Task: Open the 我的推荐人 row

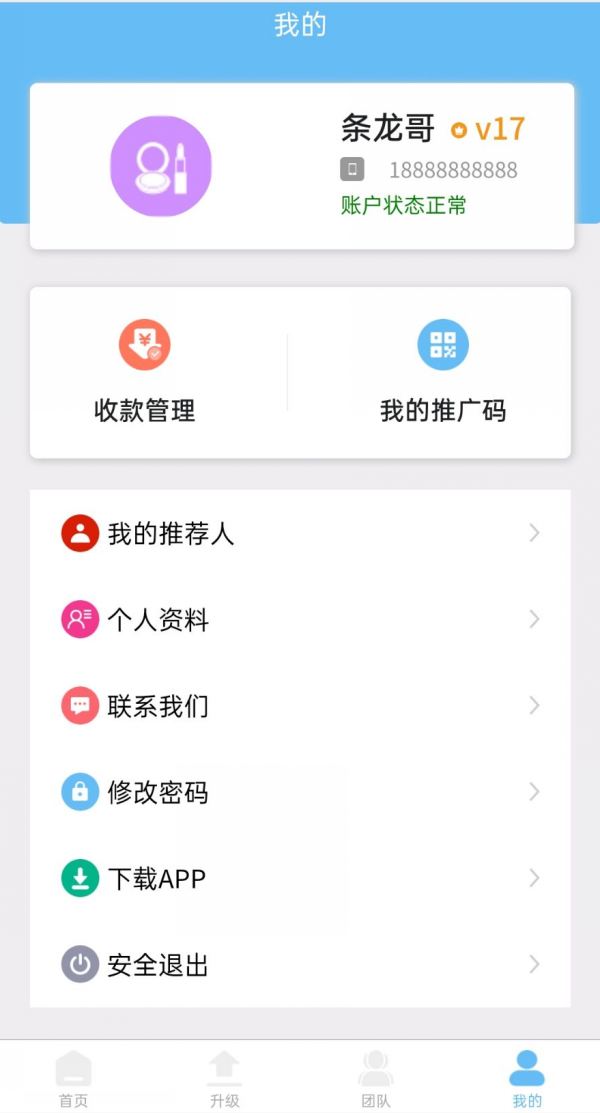Action: tap(300, 533)
